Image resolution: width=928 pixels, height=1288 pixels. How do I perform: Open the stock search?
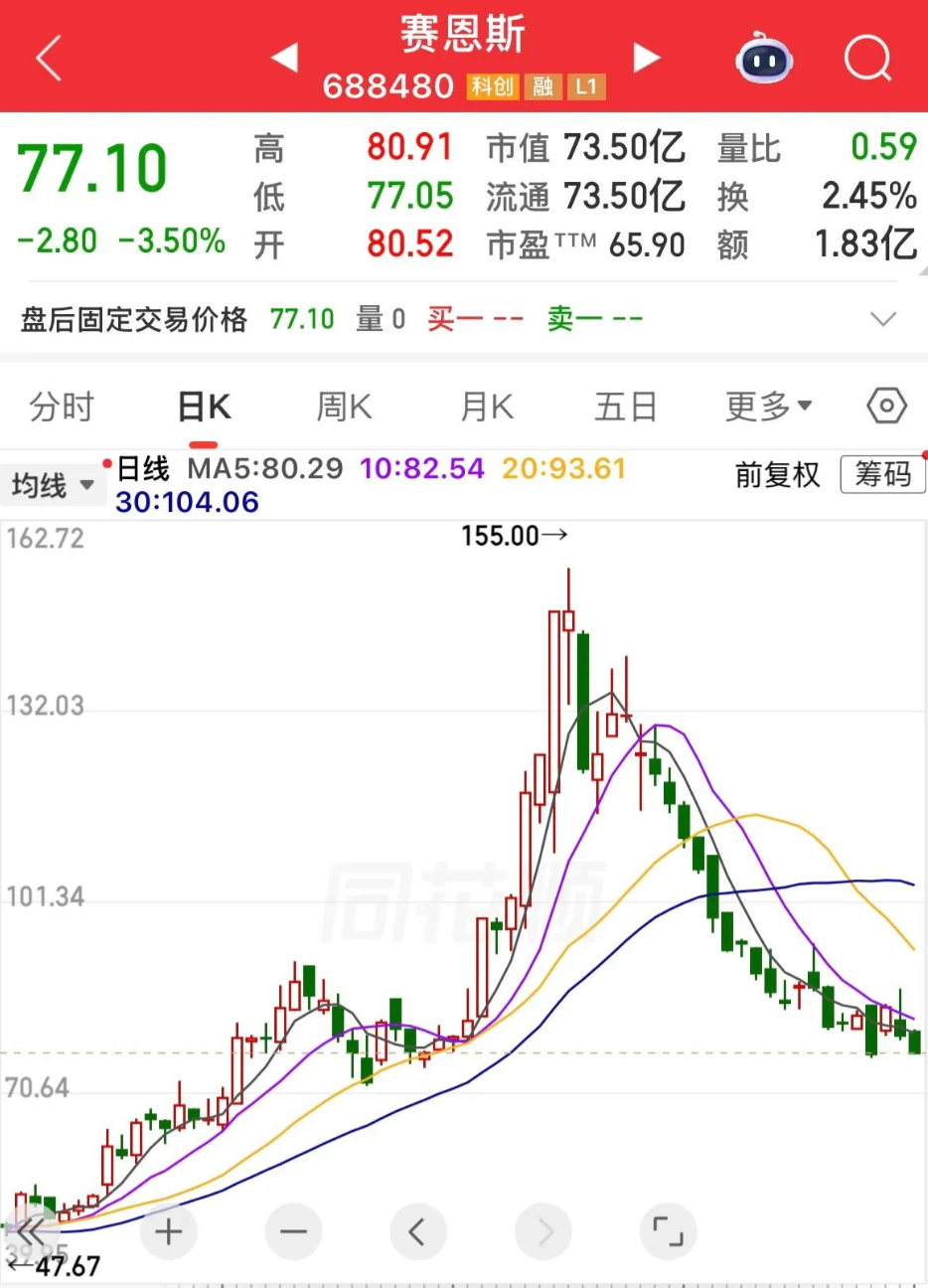pyautogui.click(x=866, y=58)
